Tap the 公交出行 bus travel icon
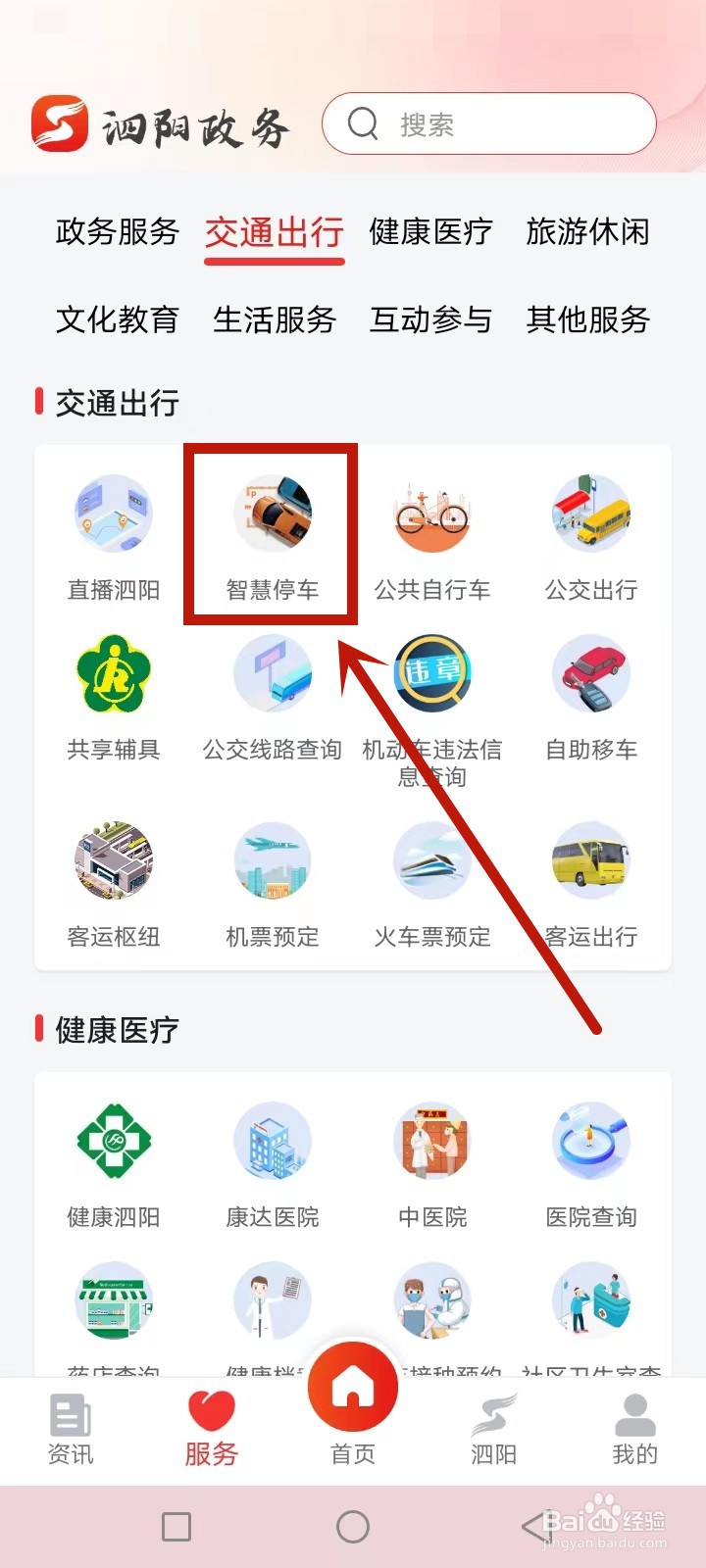Screen dimensions: 706x1568 (590, 529)
